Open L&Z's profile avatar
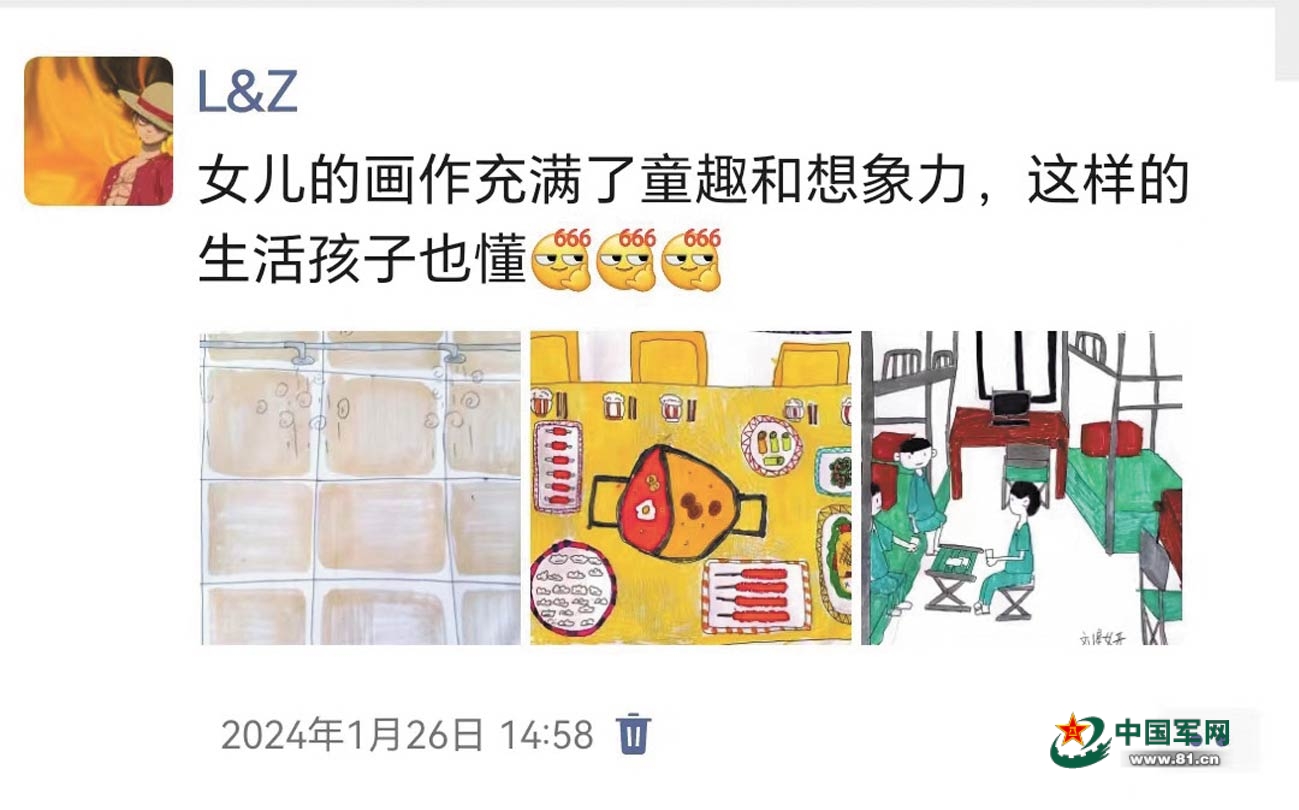The width and height of the screenshot is (1299, 810). click(x=98, y=131)
